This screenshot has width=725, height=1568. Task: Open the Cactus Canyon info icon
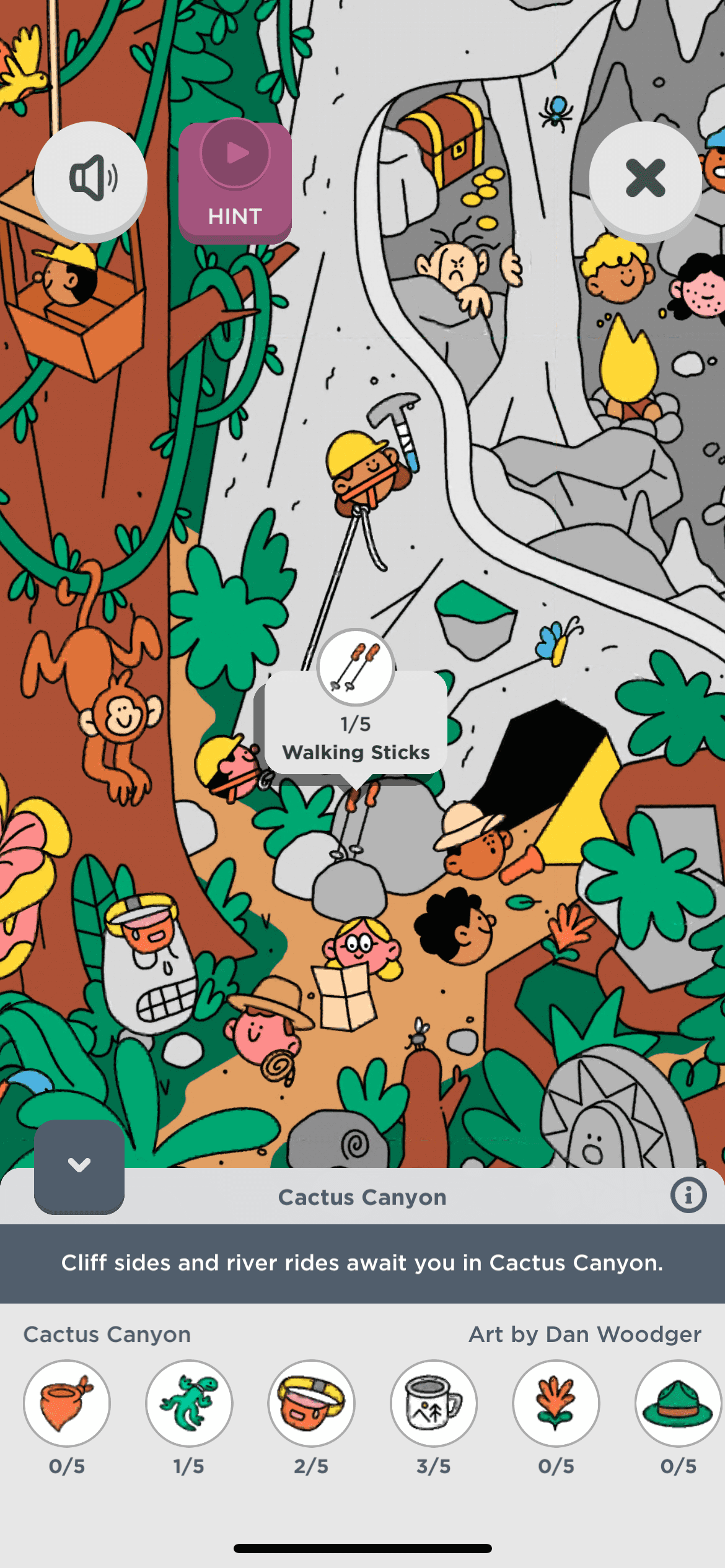688,1195
